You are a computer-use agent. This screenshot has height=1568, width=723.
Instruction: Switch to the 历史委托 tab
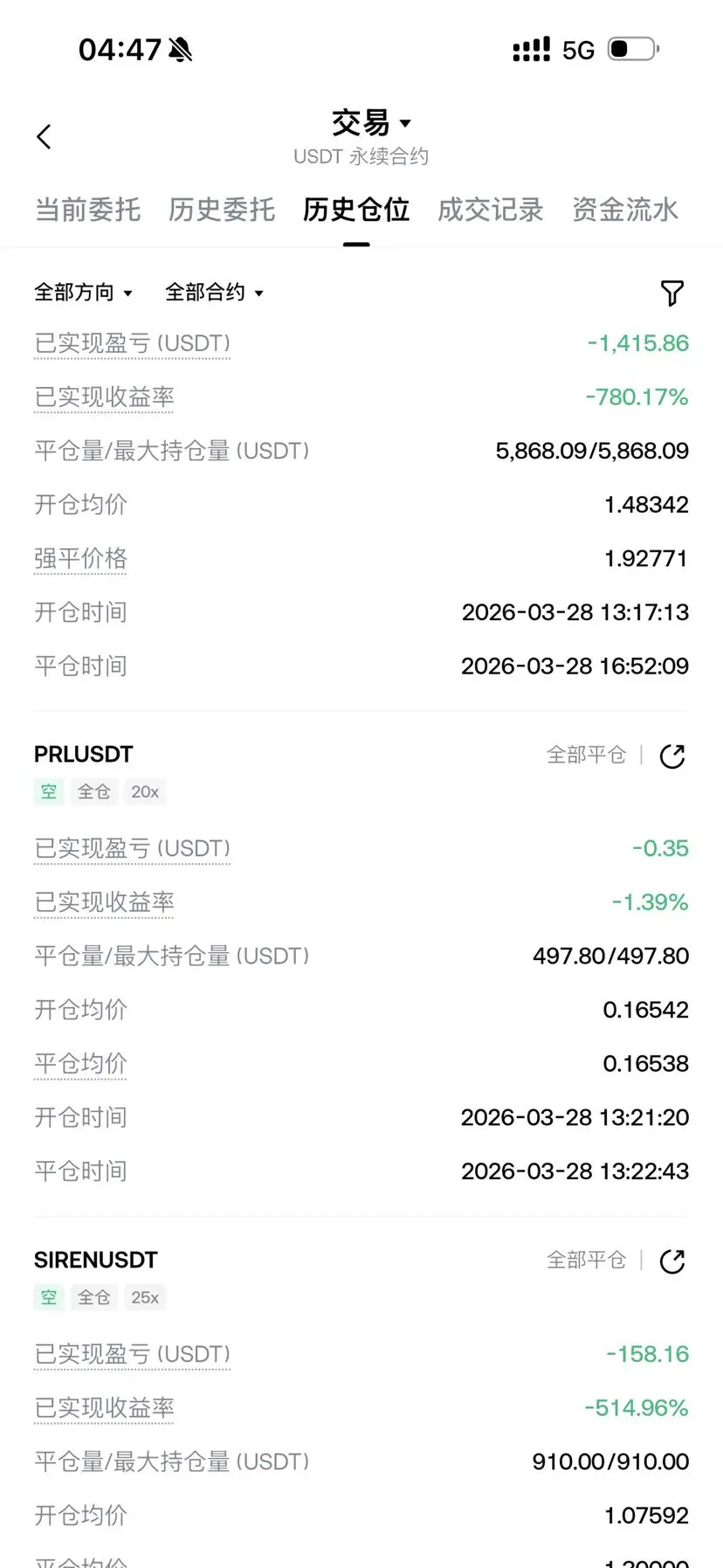[222, 210]
